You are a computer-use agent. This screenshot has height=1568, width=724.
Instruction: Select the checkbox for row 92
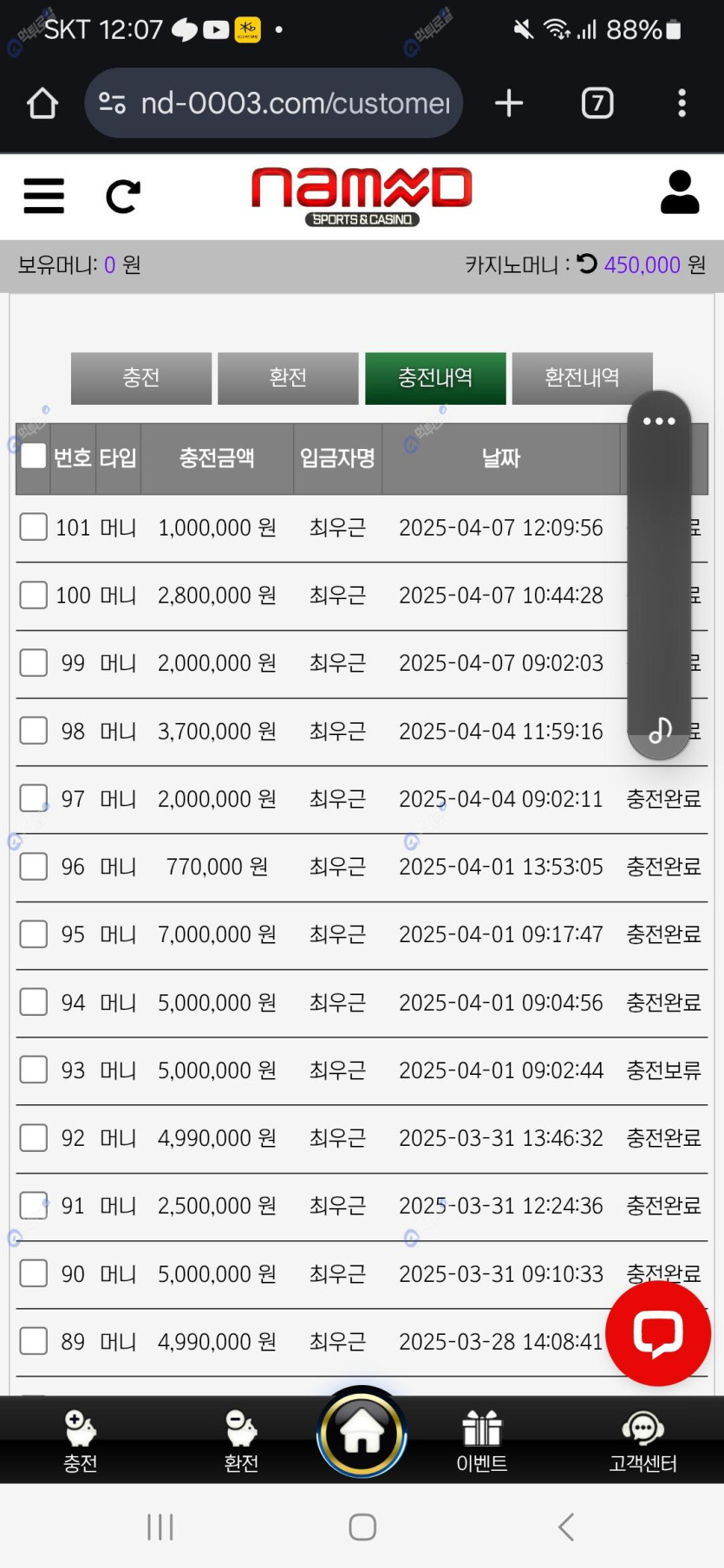33,1137
